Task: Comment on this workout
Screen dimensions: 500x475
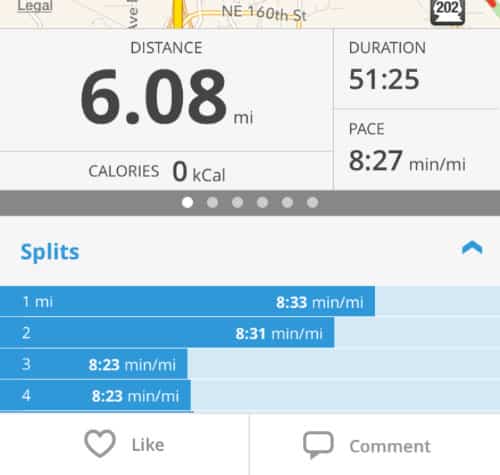Action: coord(367,445)
